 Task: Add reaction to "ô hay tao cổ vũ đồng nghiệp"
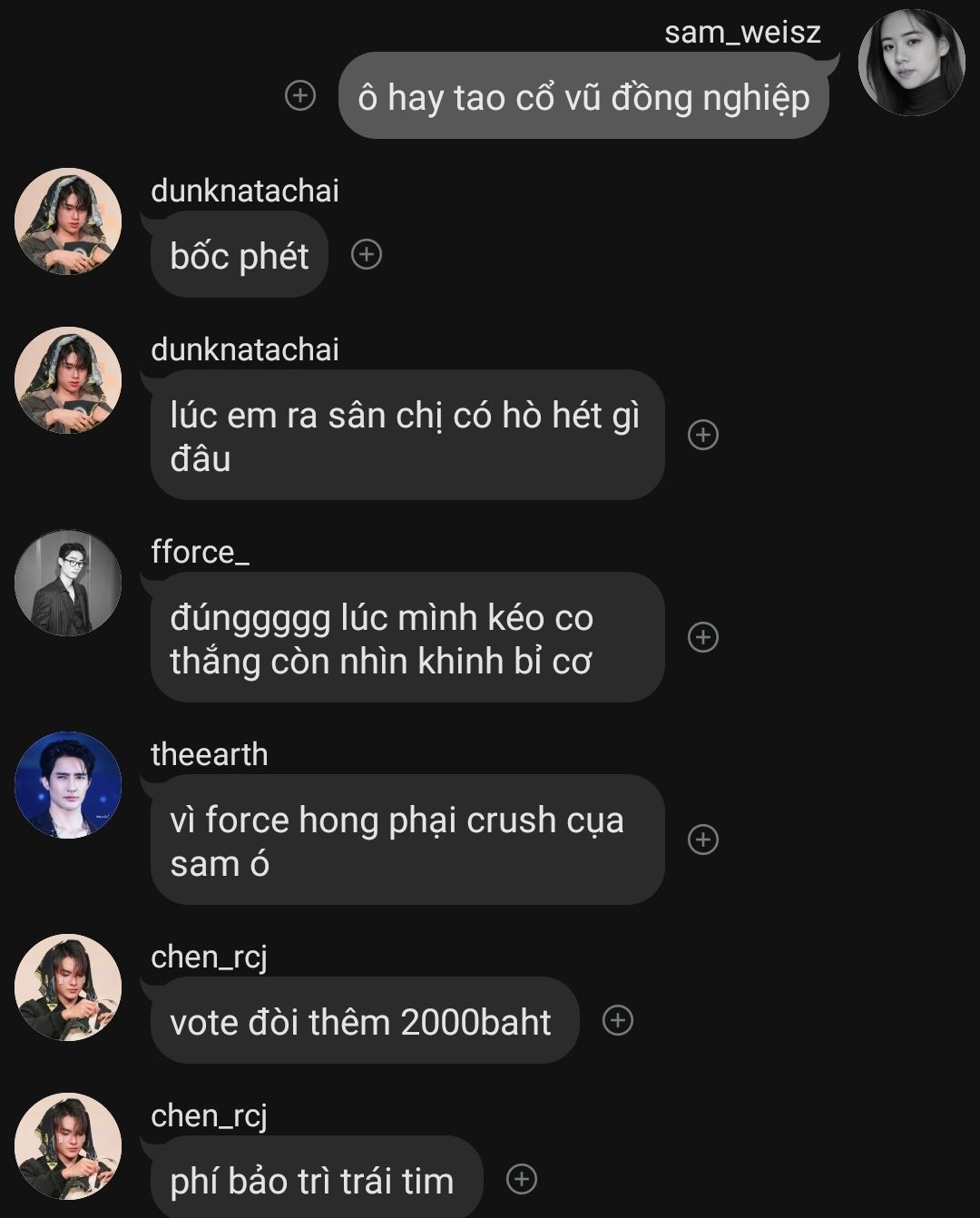300,94
